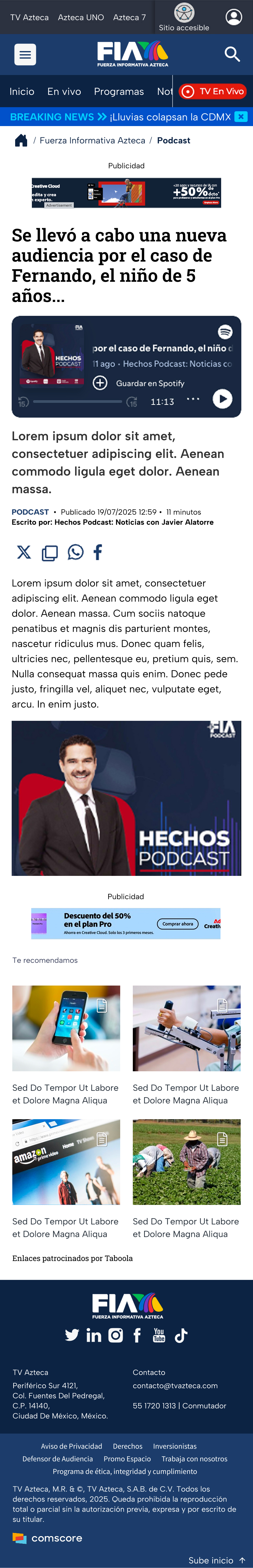Open Sitio accesible option

pos(184,17)
